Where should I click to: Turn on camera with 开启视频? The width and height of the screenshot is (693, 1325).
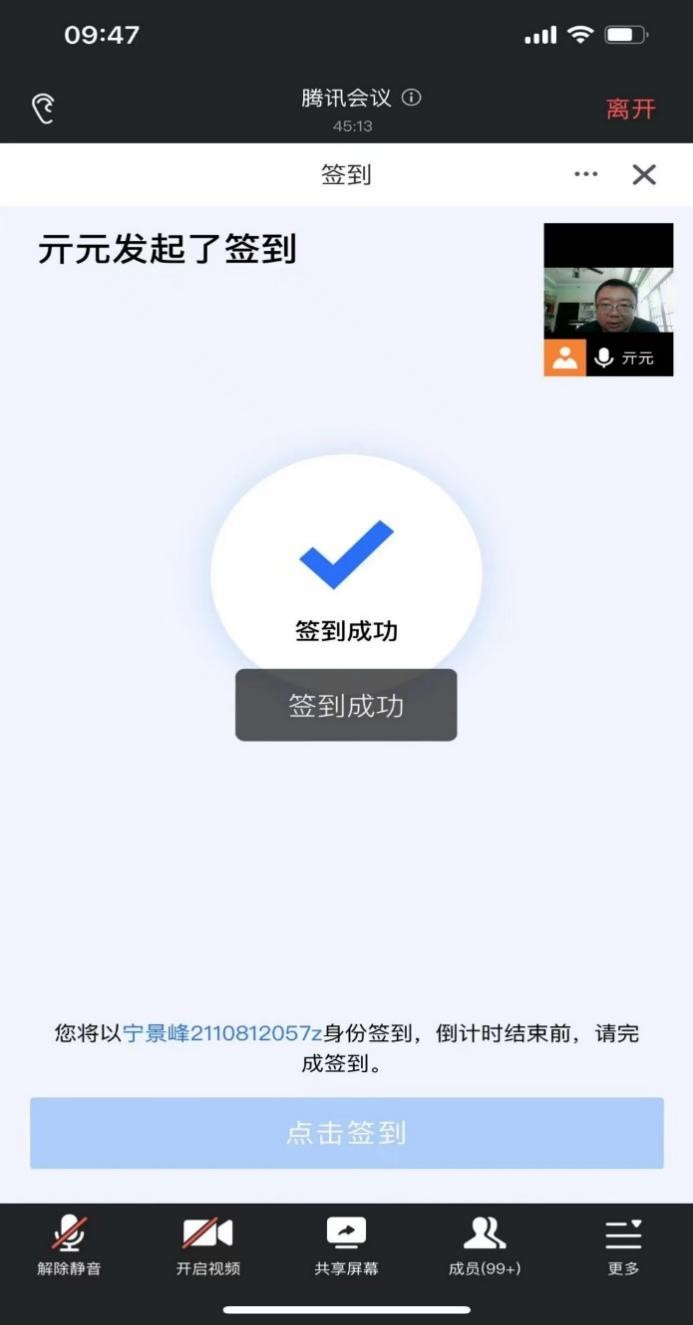click(x=208, y=1245)
